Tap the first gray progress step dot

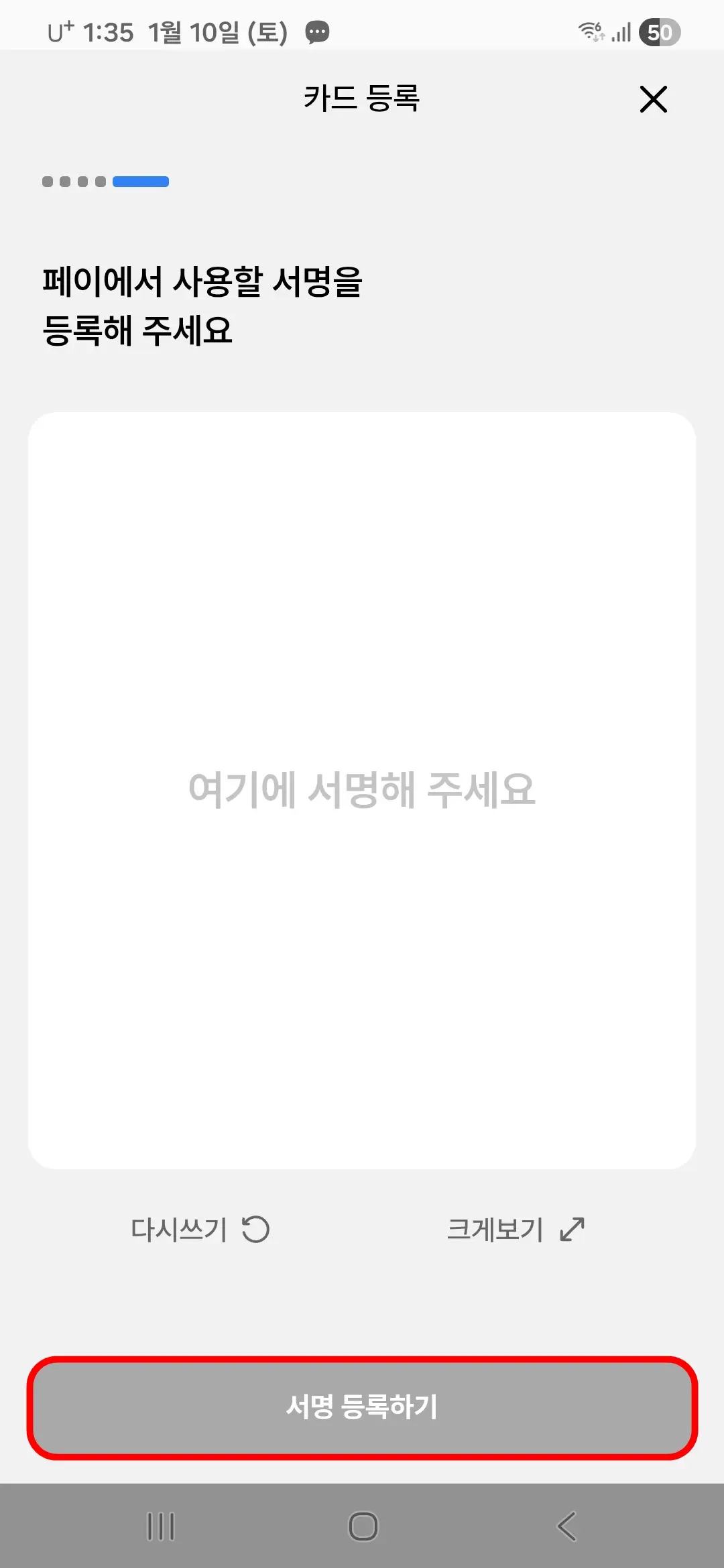coord(47,181)
